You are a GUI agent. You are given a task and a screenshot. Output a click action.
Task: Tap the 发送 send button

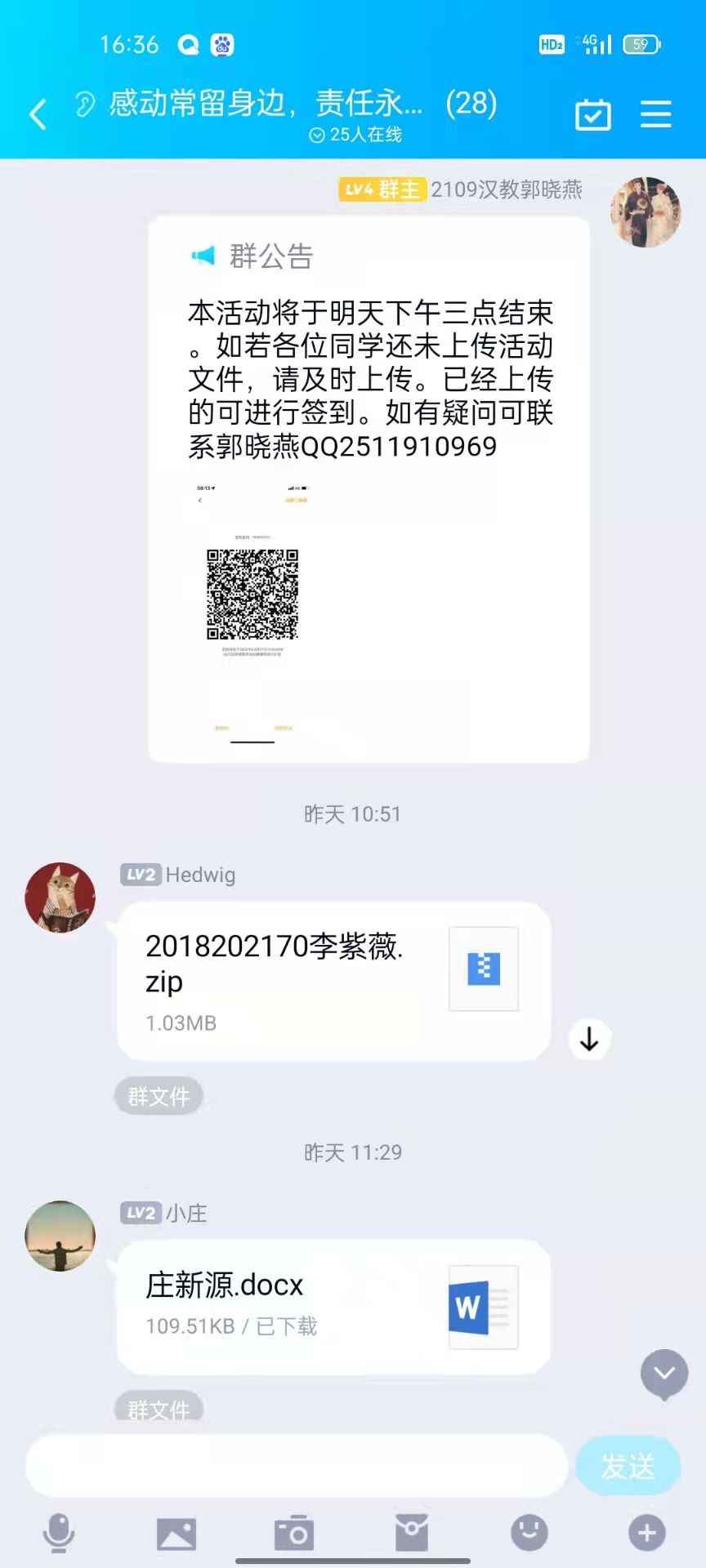point(628,1466)
